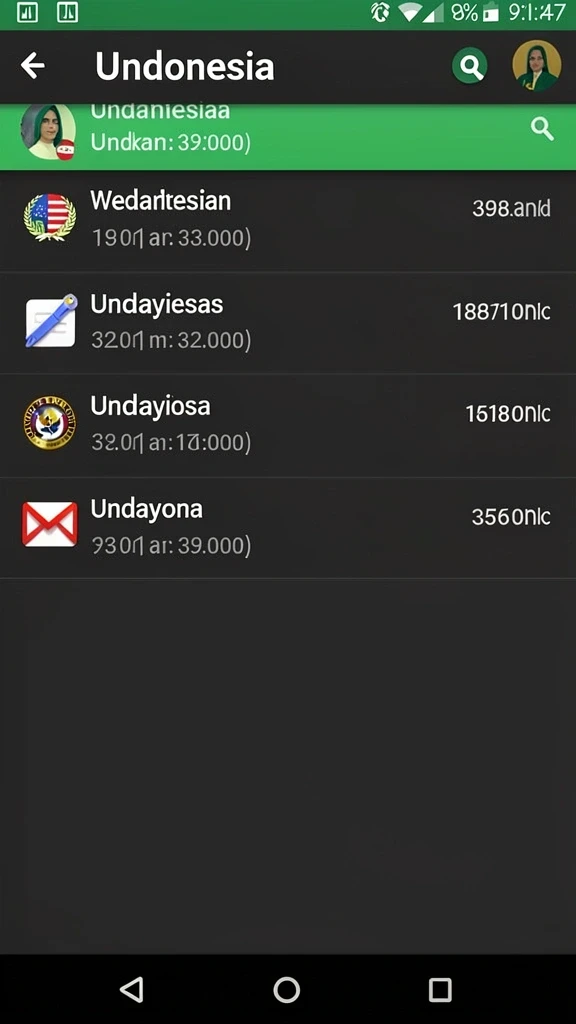The height and width of the screenshot is (1024, 576).
Task: Open the profile avatar in the app bar
Action: 536,66
